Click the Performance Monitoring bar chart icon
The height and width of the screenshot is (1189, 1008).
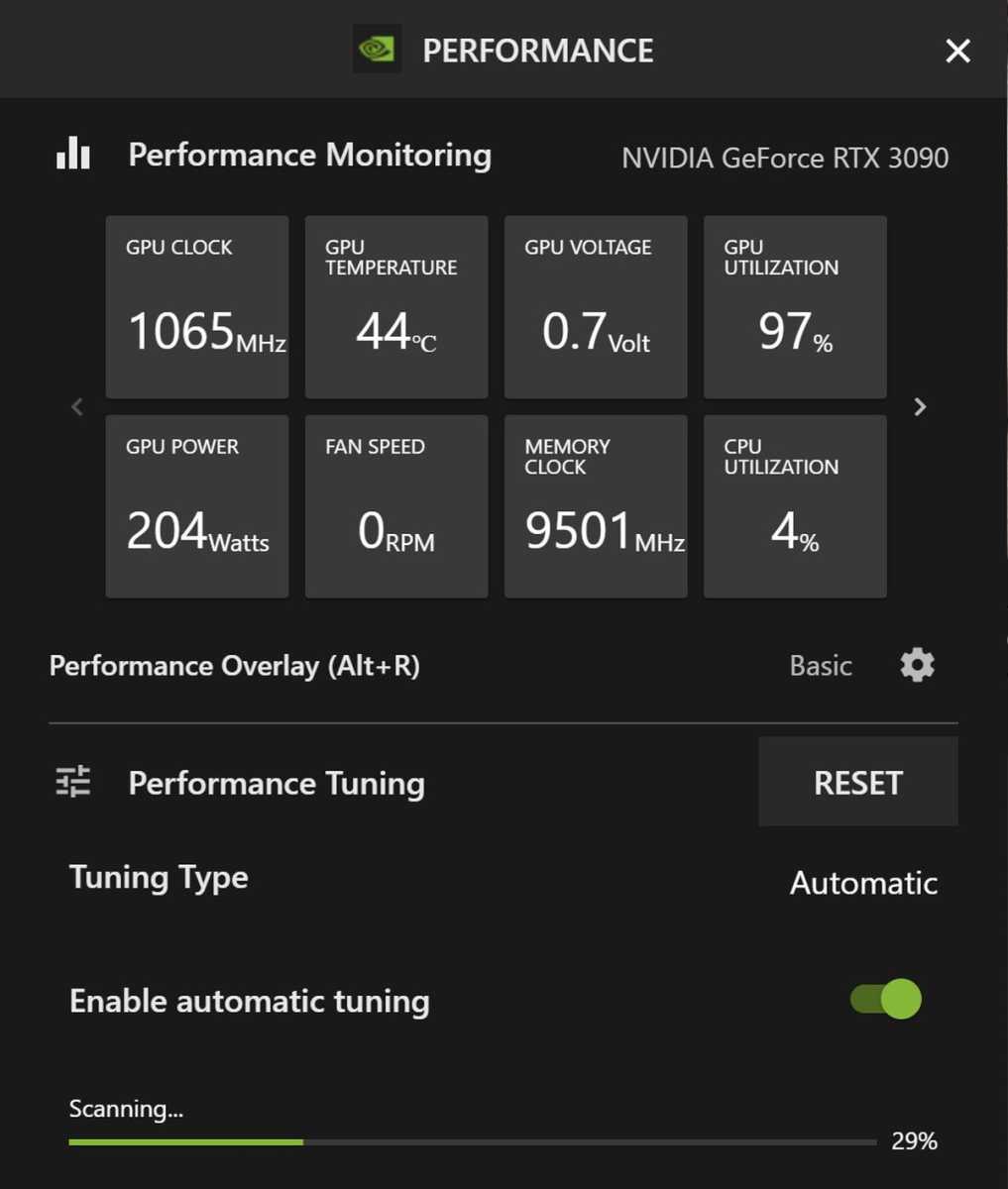pos(72,154)
